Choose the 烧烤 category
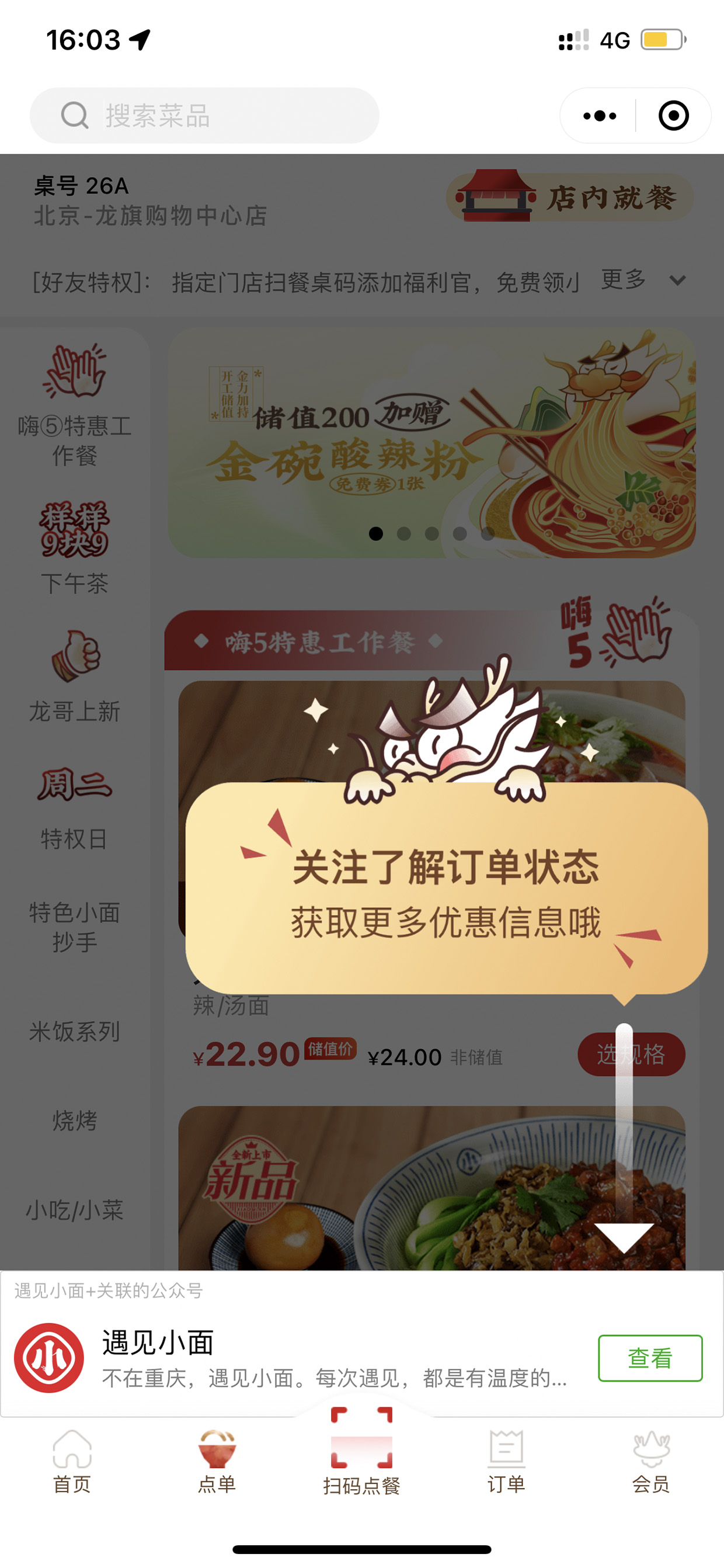 click(x=74, y=1121)
